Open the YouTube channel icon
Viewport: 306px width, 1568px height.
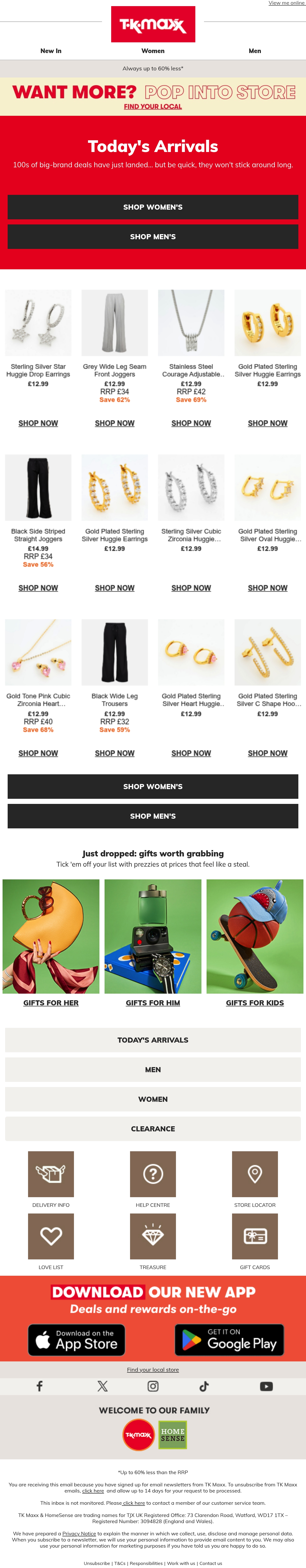(x=266, y=1386)
